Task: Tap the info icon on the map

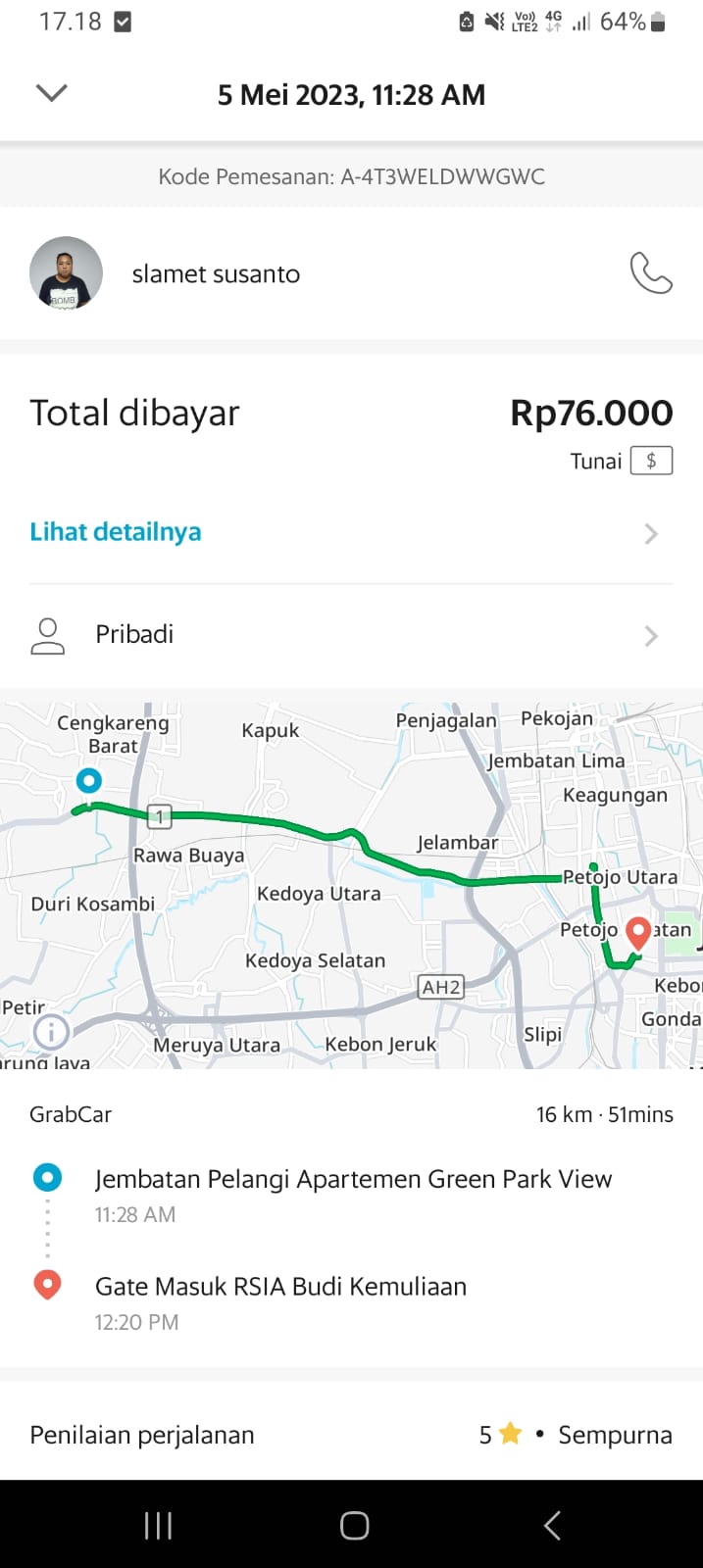Action: click(51, 1031)
